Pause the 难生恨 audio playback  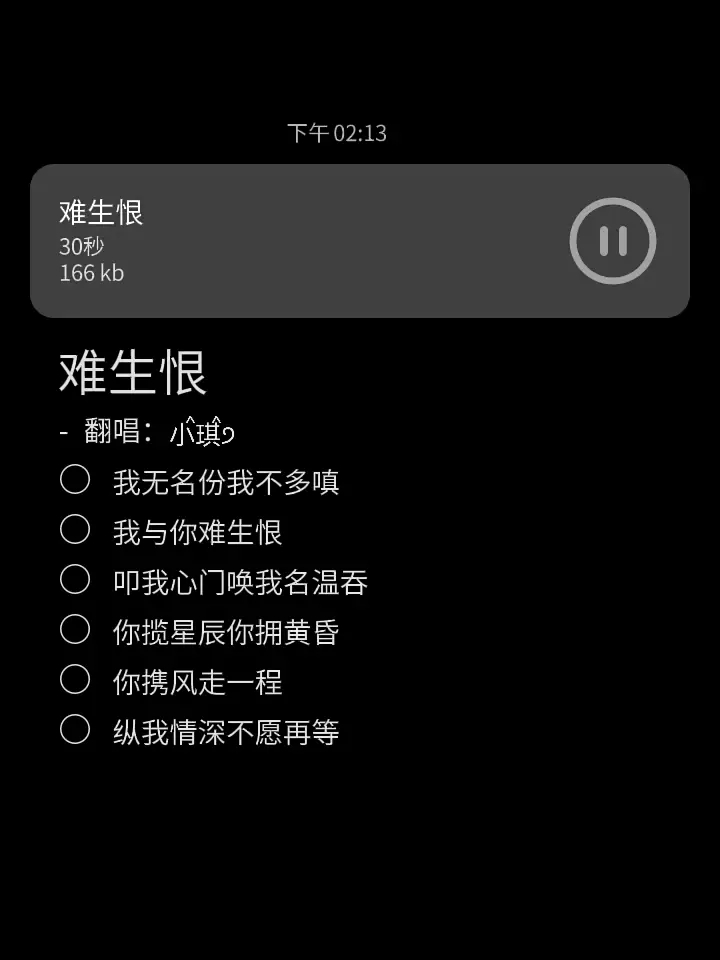coord(612,241)
